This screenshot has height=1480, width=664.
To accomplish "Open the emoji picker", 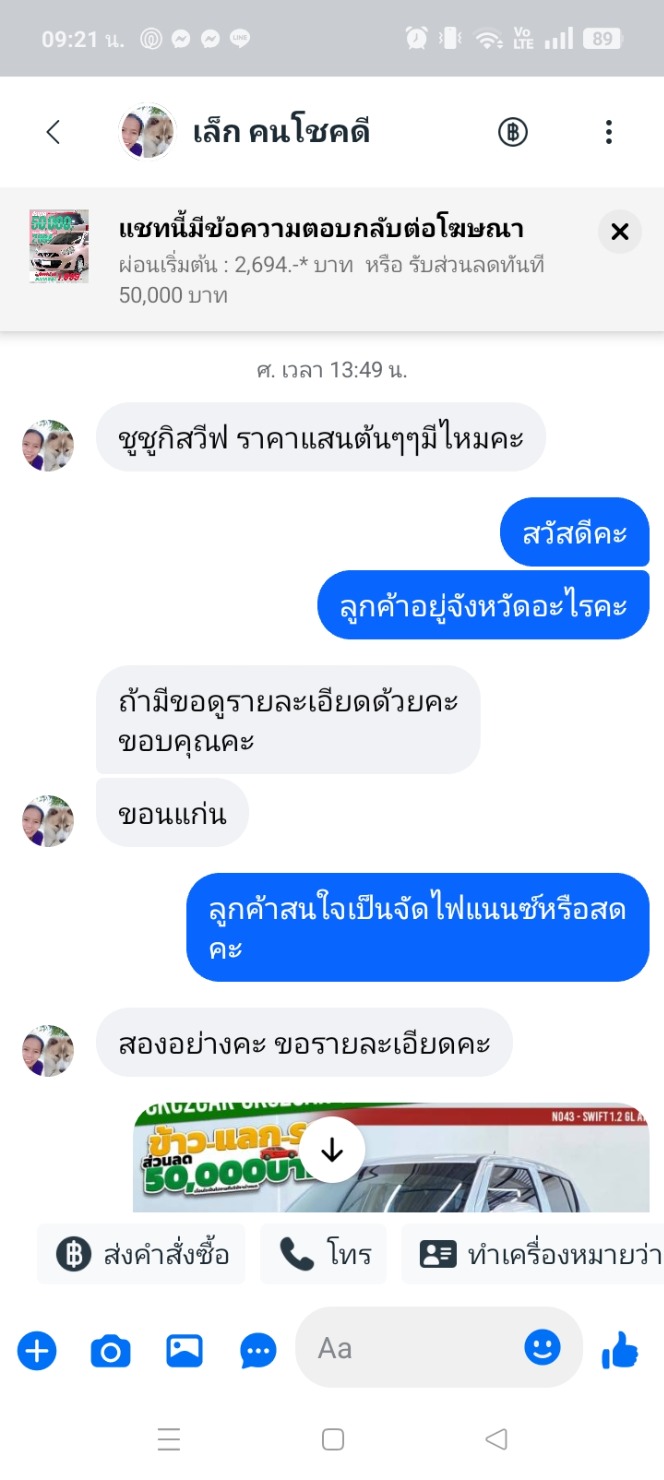I will pos(543,1348).
